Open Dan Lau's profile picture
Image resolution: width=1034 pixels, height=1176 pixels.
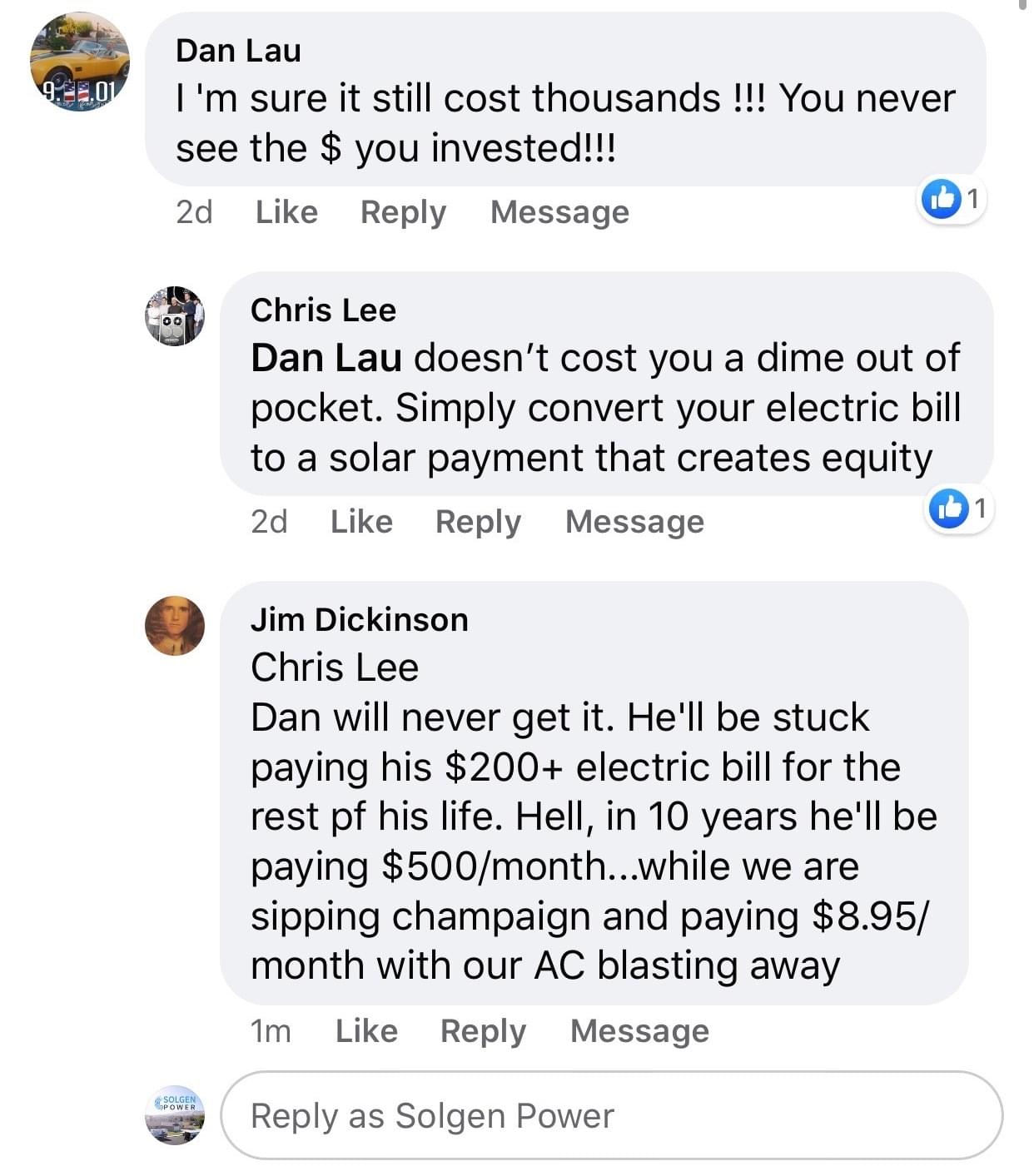point(80,62)
